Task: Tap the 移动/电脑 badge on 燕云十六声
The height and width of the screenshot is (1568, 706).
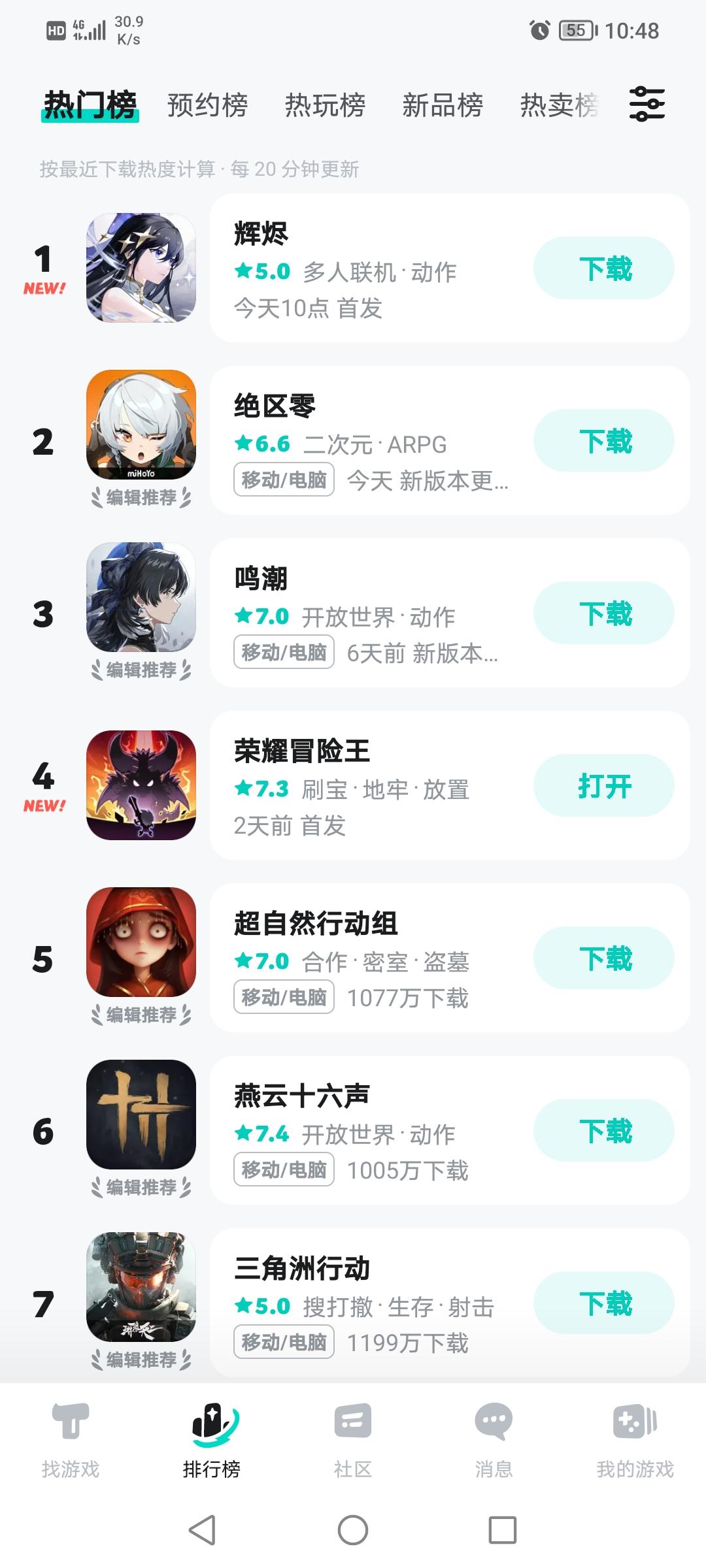Action: [x=284, y=1169]
